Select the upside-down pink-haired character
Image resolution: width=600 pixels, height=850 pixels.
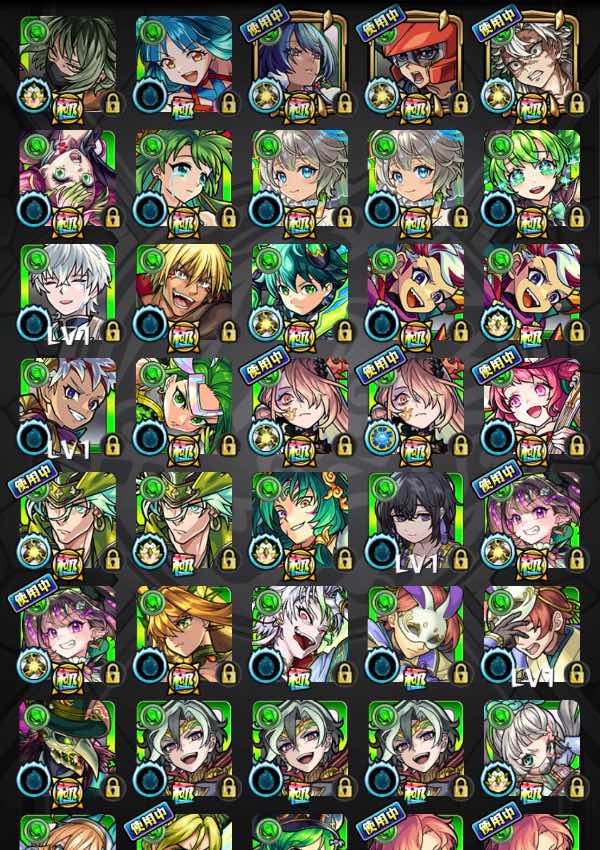point(68,178)
